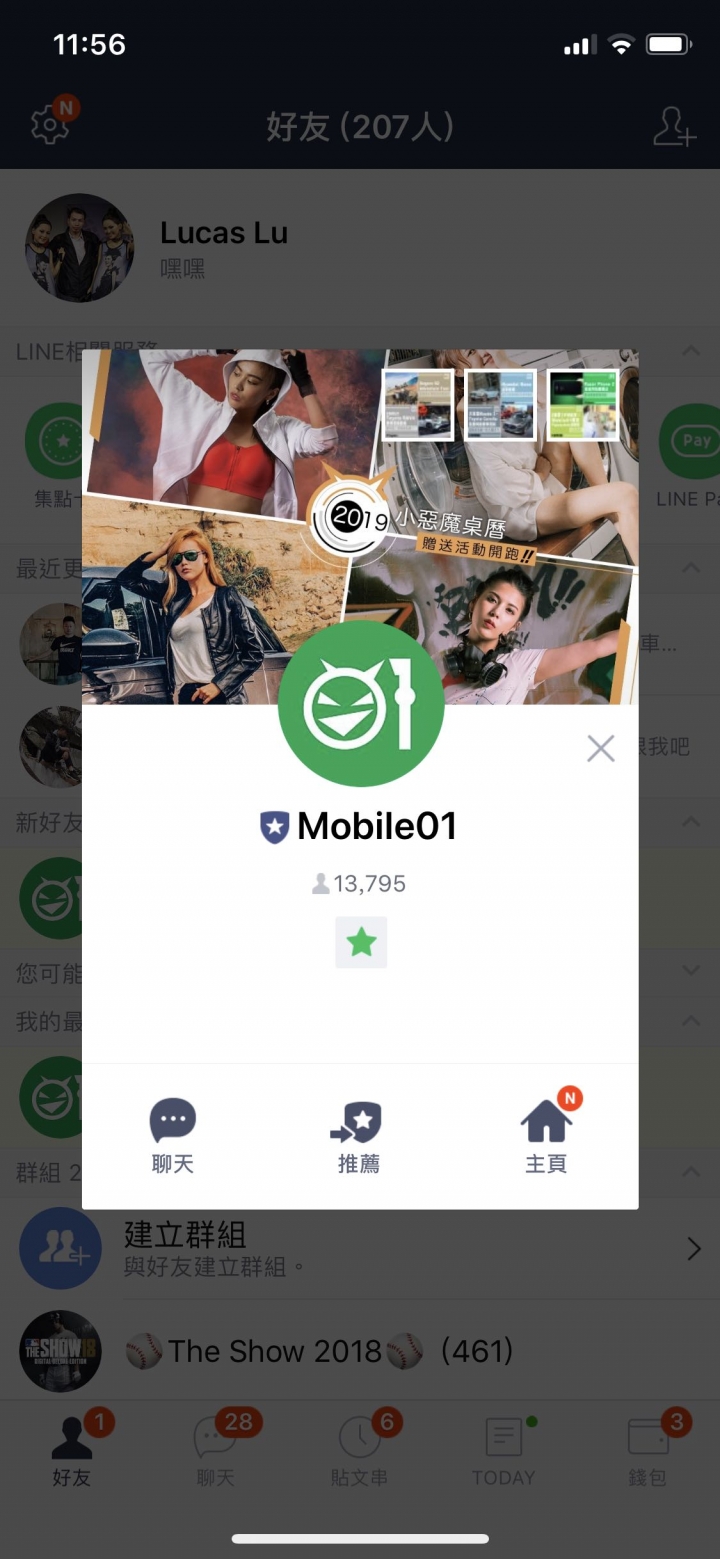Close the Mobile01 profile popup
Screen dimensions: 720x1559
pos(600,748)
